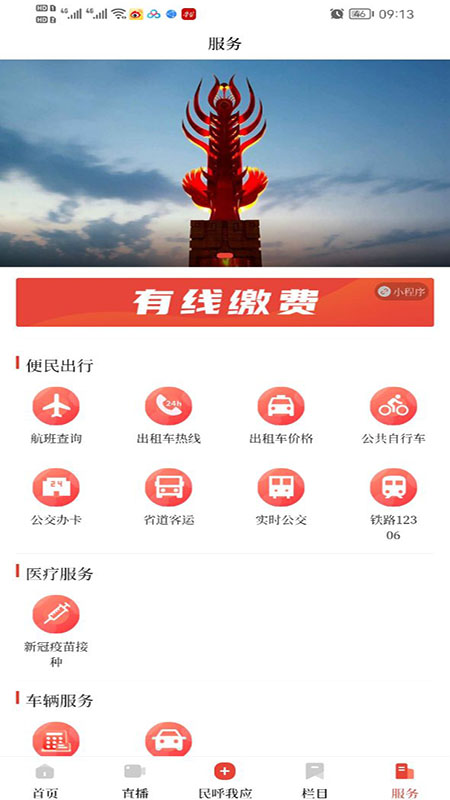This screenshot has height=800, width=450.
Task: Switch to the 首页 tab
Action: pyautogui.click(x=45, y=780)
